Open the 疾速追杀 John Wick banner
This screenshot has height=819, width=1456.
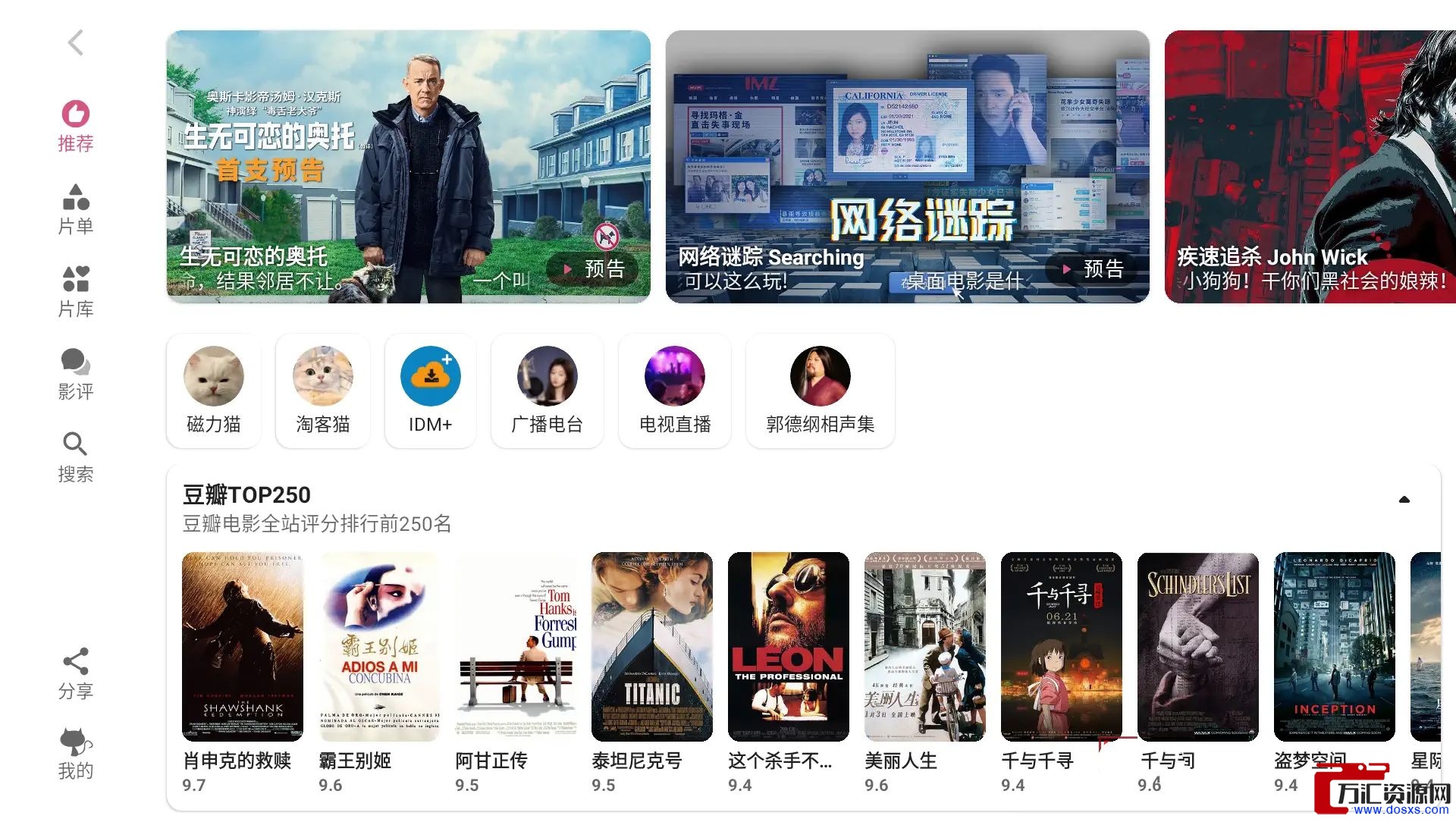tap(1310, 167)
